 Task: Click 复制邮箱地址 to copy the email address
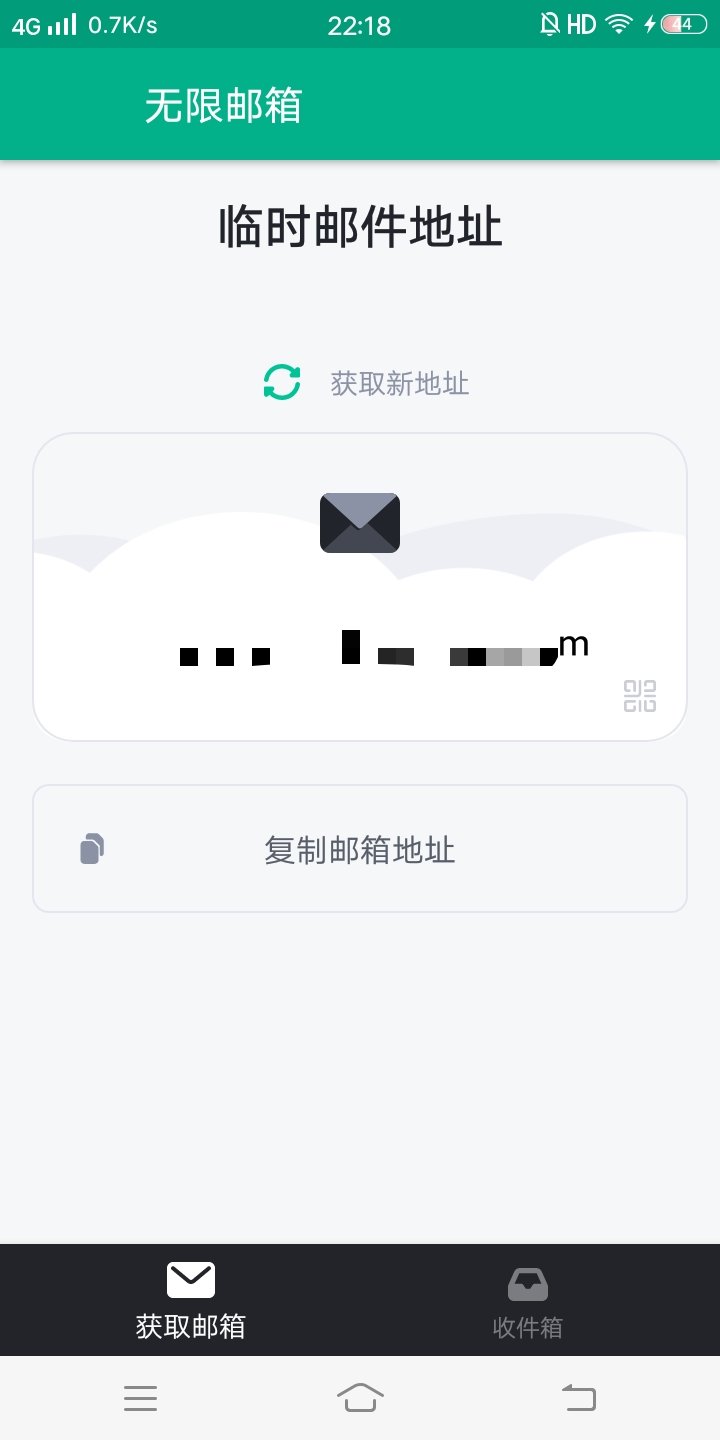pos(360,848)
